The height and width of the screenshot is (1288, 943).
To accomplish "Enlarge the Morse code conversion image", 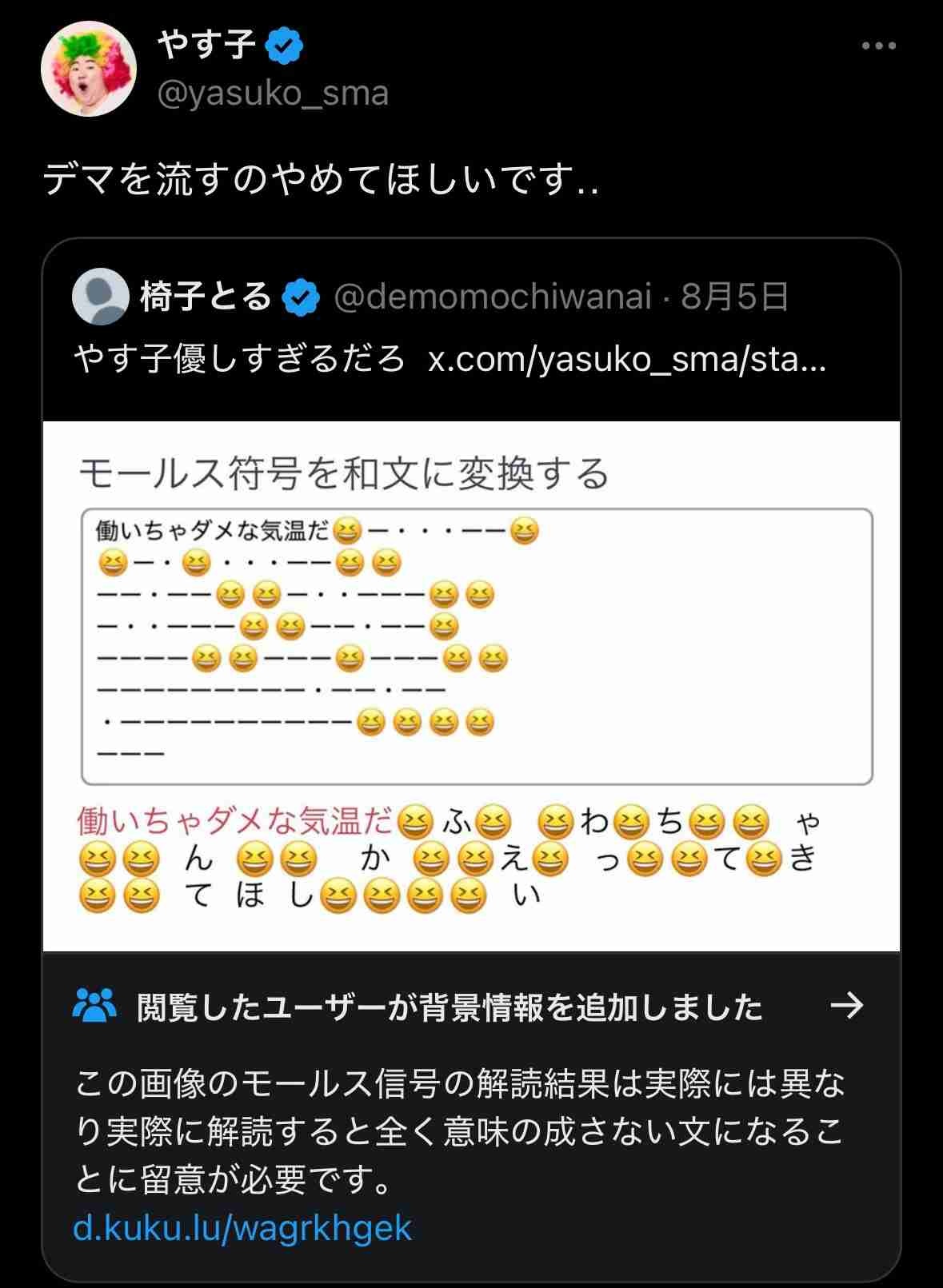I will point(471,685).
